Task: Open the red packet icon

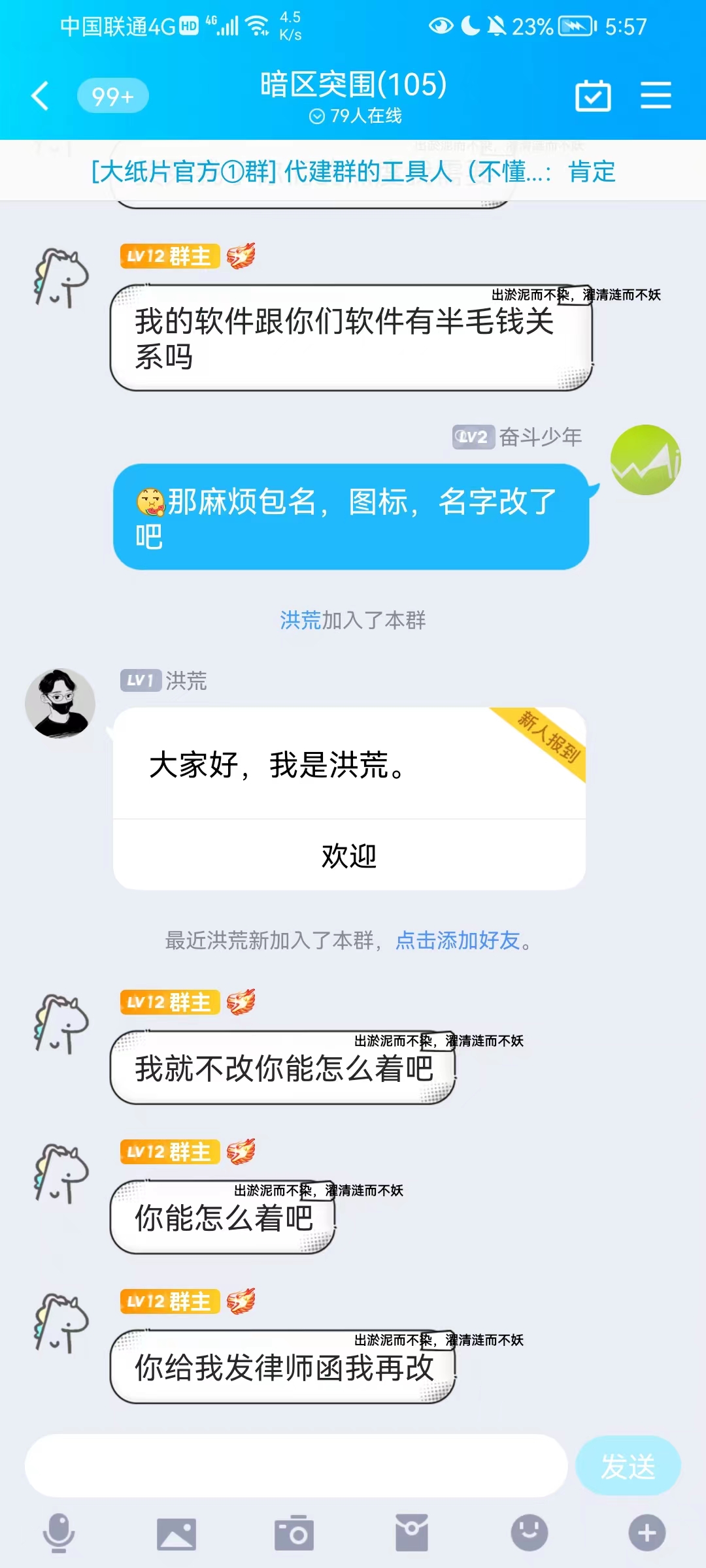Action: click(412, 1533)
